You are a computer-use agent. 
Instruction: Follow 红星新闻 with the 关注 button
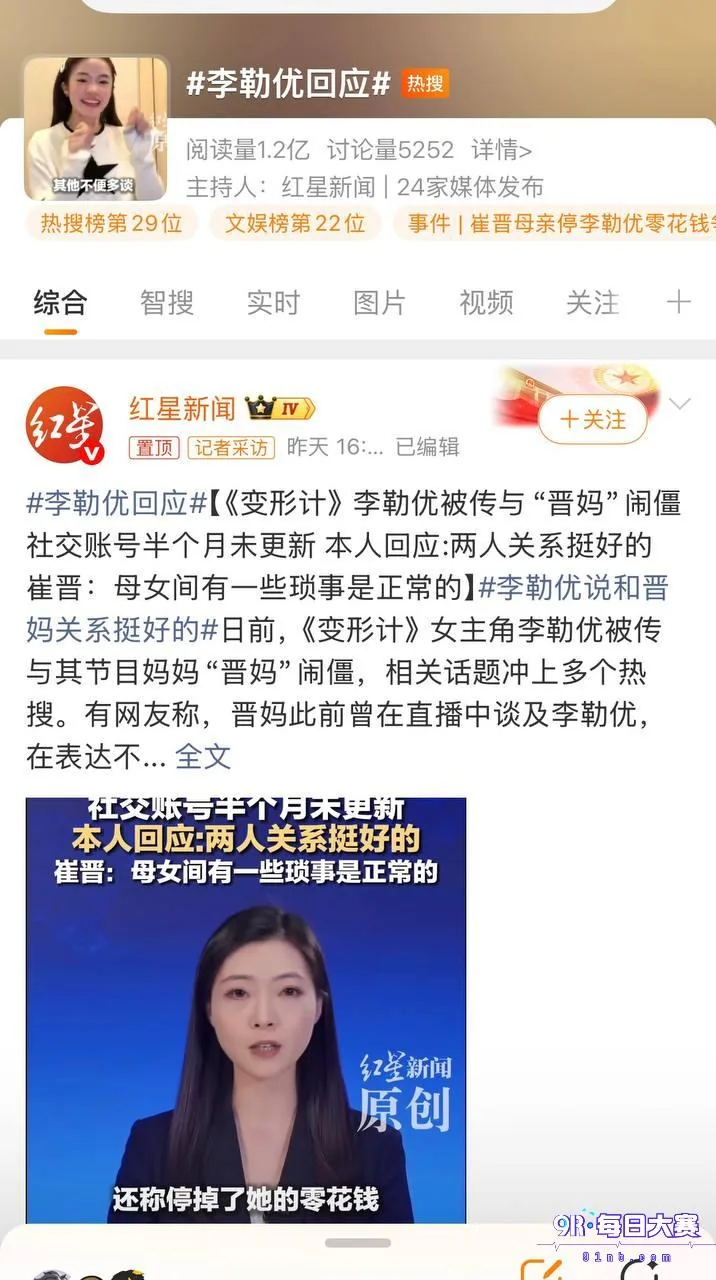coord(593,419)
